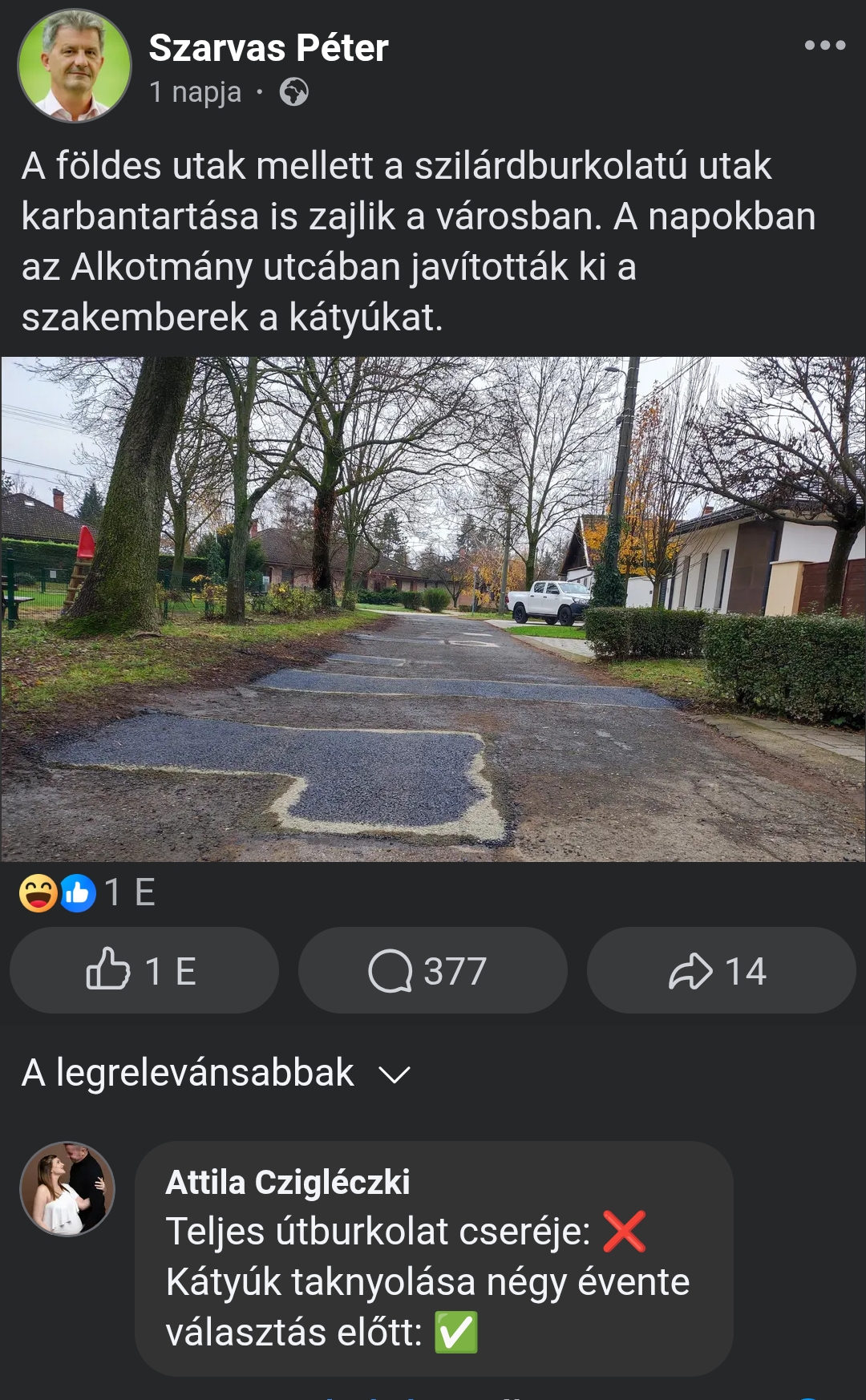The height and width of the screenshot is (1400, 866).
Task: Open the commenter name Attila Czigléczki
Action: [x=287, y=1182]
